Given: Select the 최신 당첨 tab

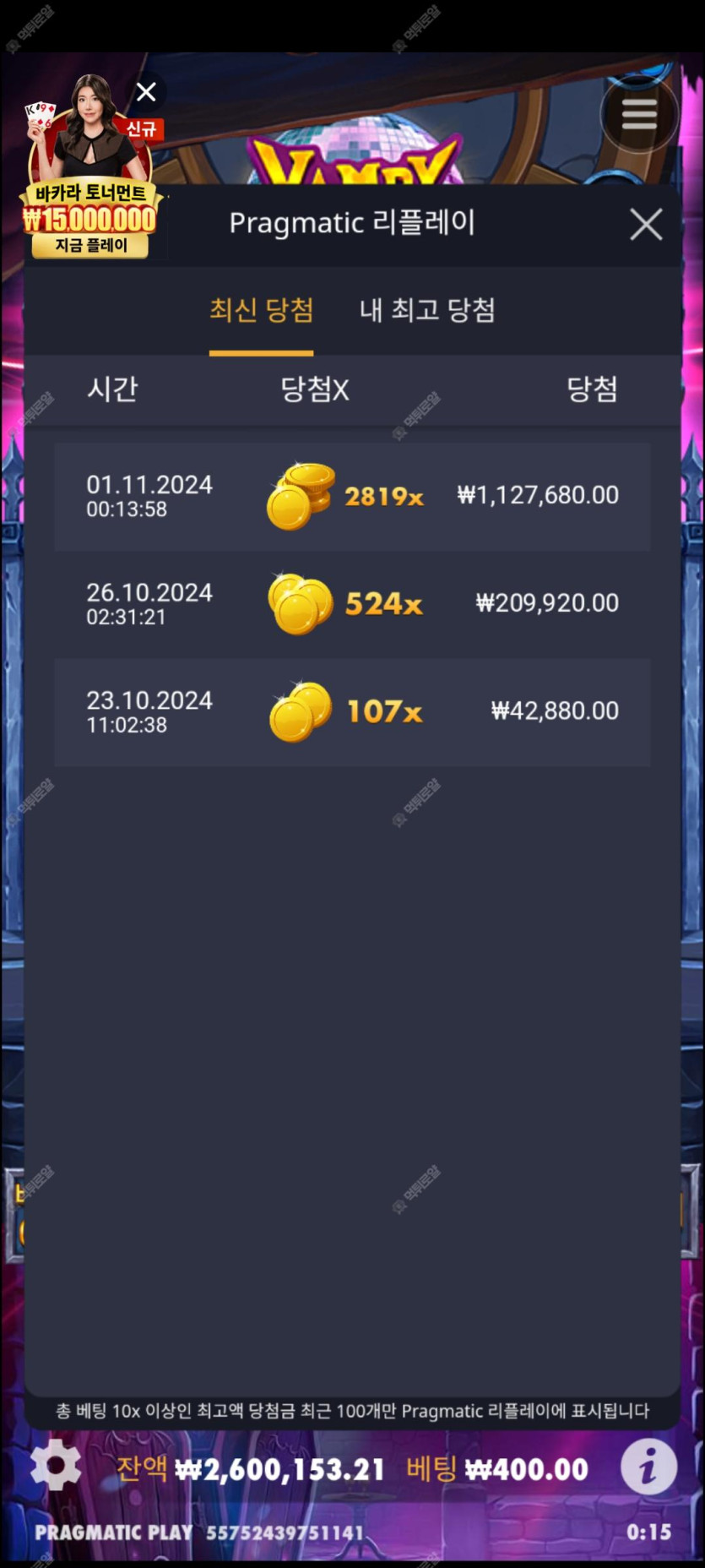Looking at the screenshot, I should 261,310.
